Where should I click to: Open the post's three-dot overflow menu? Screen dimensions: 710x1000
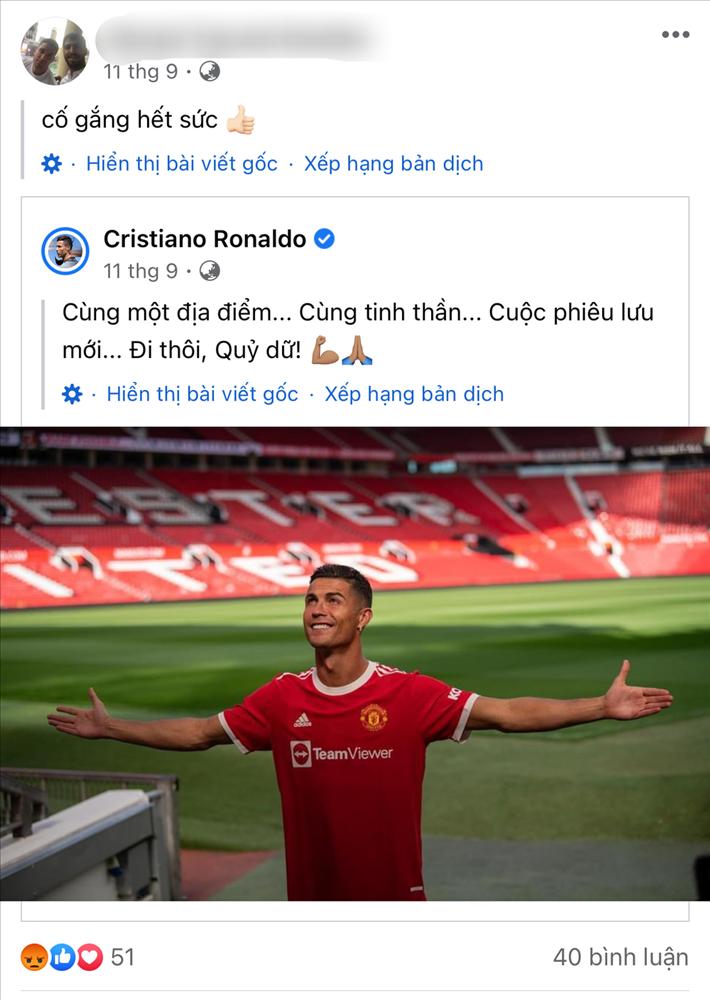tap(675, 35)
